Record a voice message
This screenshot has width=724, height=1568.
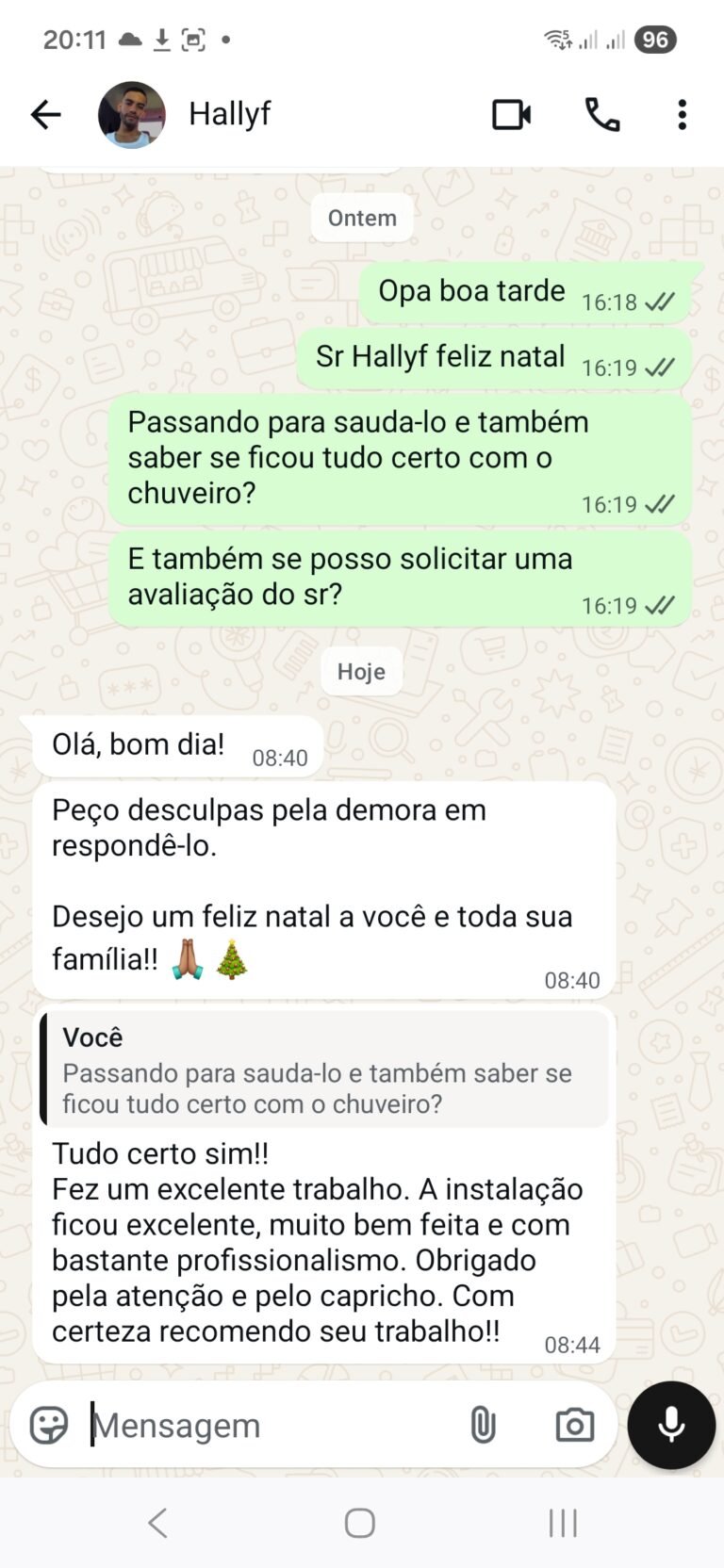click(x=671, y=1425)
